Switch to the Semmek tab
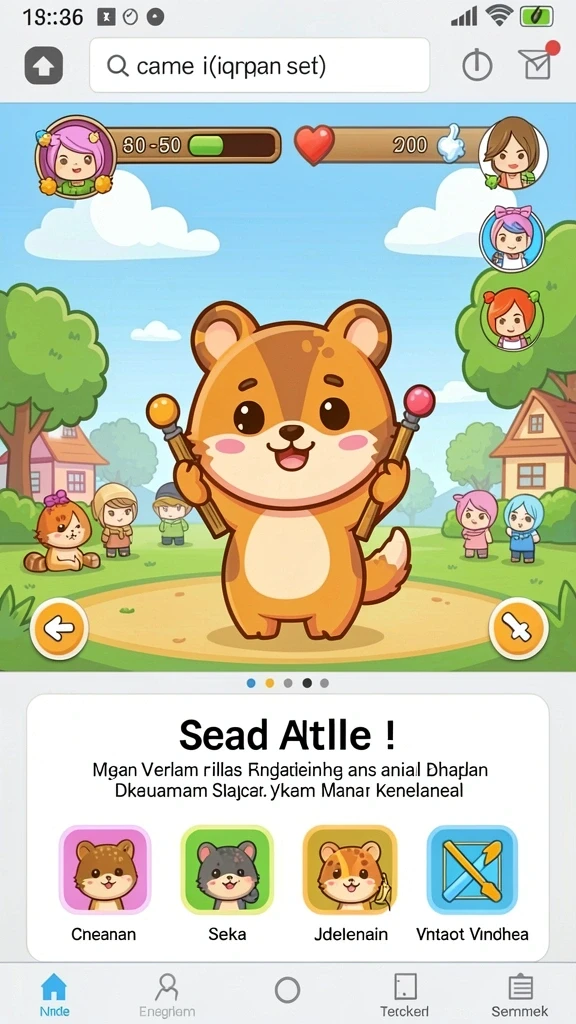The image size is (576, 1024). pyautogui.click(x=520, y=995)
